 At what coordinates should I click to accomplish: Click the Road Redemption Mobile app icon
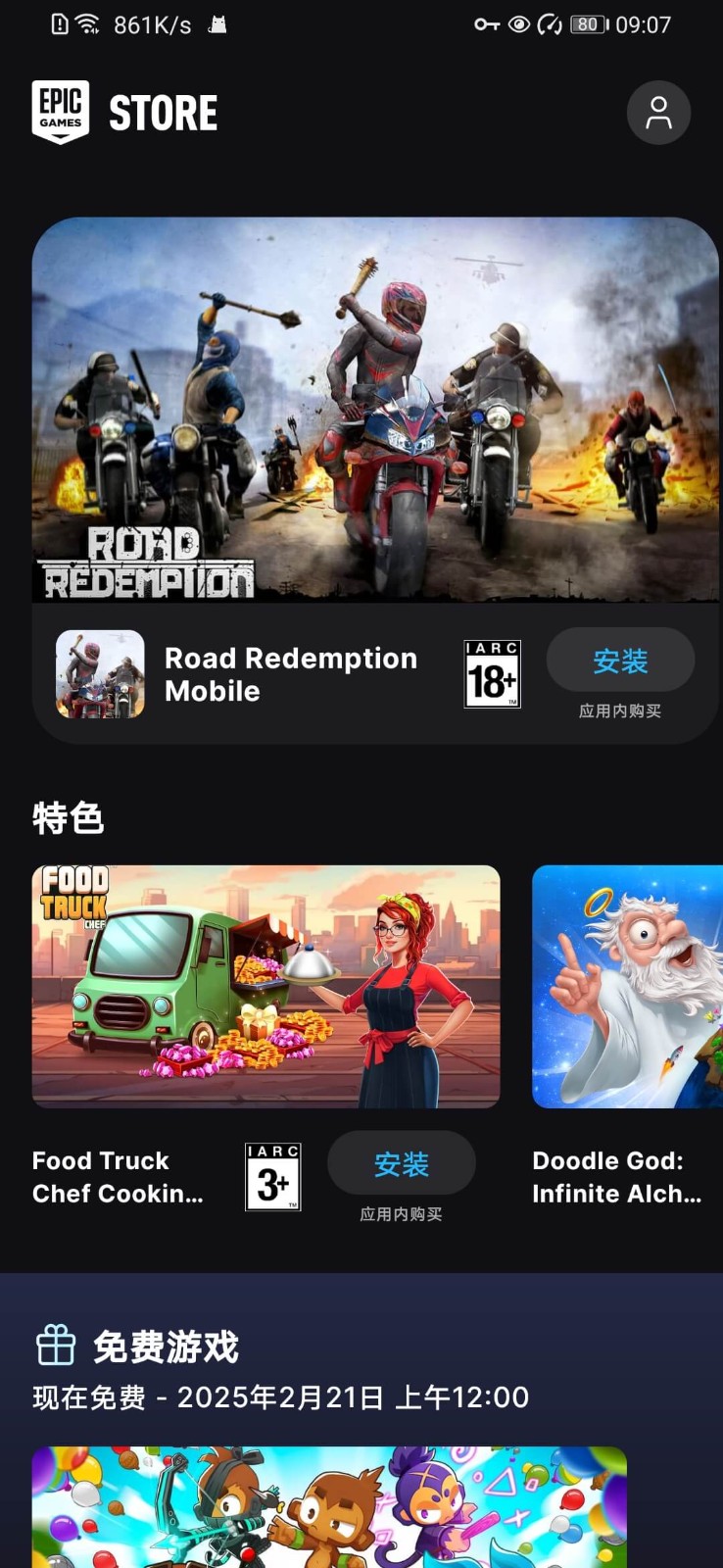(x=99, y=673)
